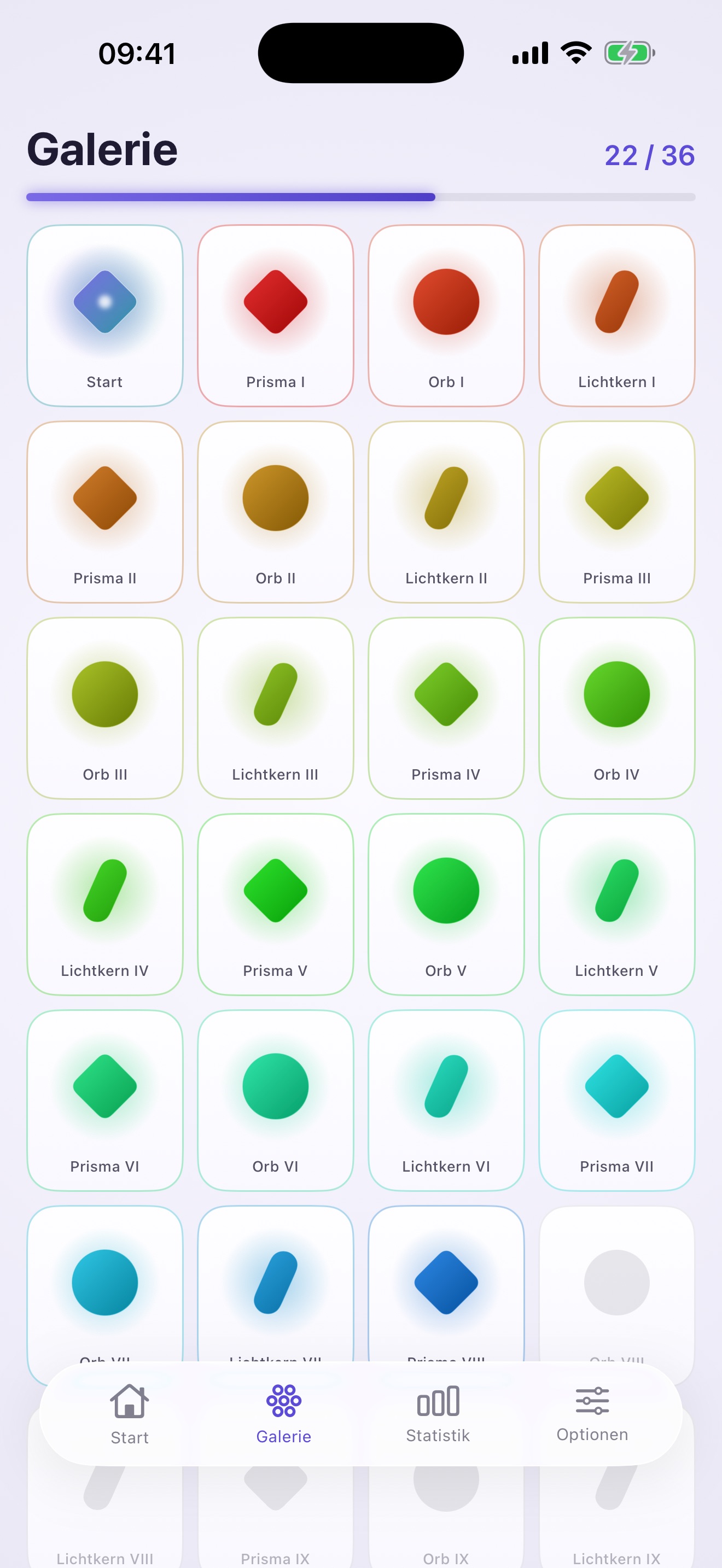
Task: Open the Prisma V tile
Action: (276, 904)
